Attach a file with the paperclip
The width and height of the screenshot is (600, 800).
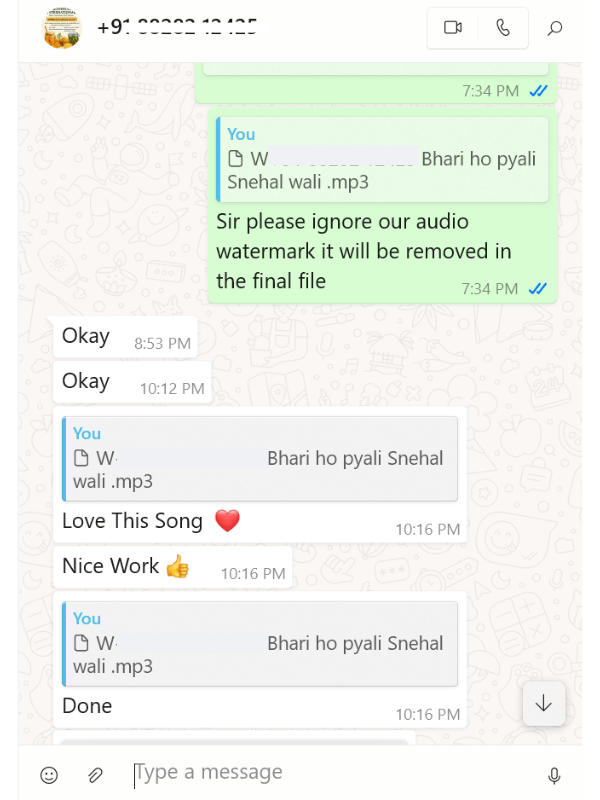[x=95, y=774]
